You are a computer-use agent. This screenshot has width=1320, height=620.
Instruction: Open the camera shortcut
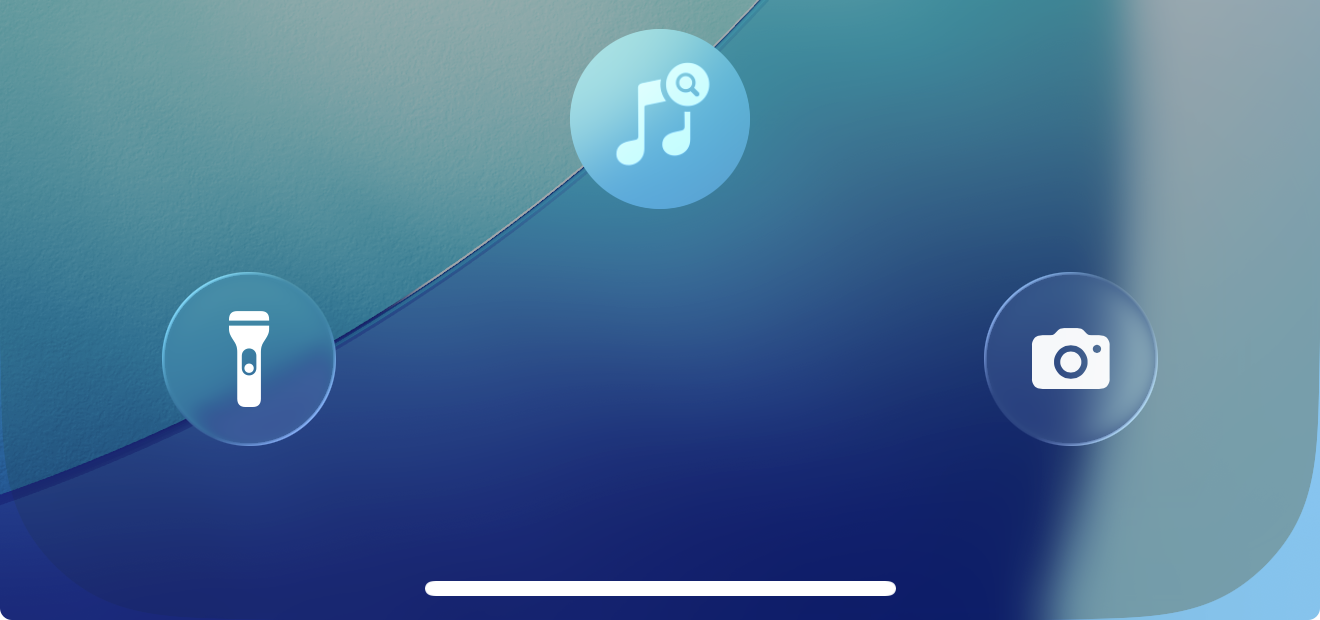pyautogui.click(x=1070, y=359)
